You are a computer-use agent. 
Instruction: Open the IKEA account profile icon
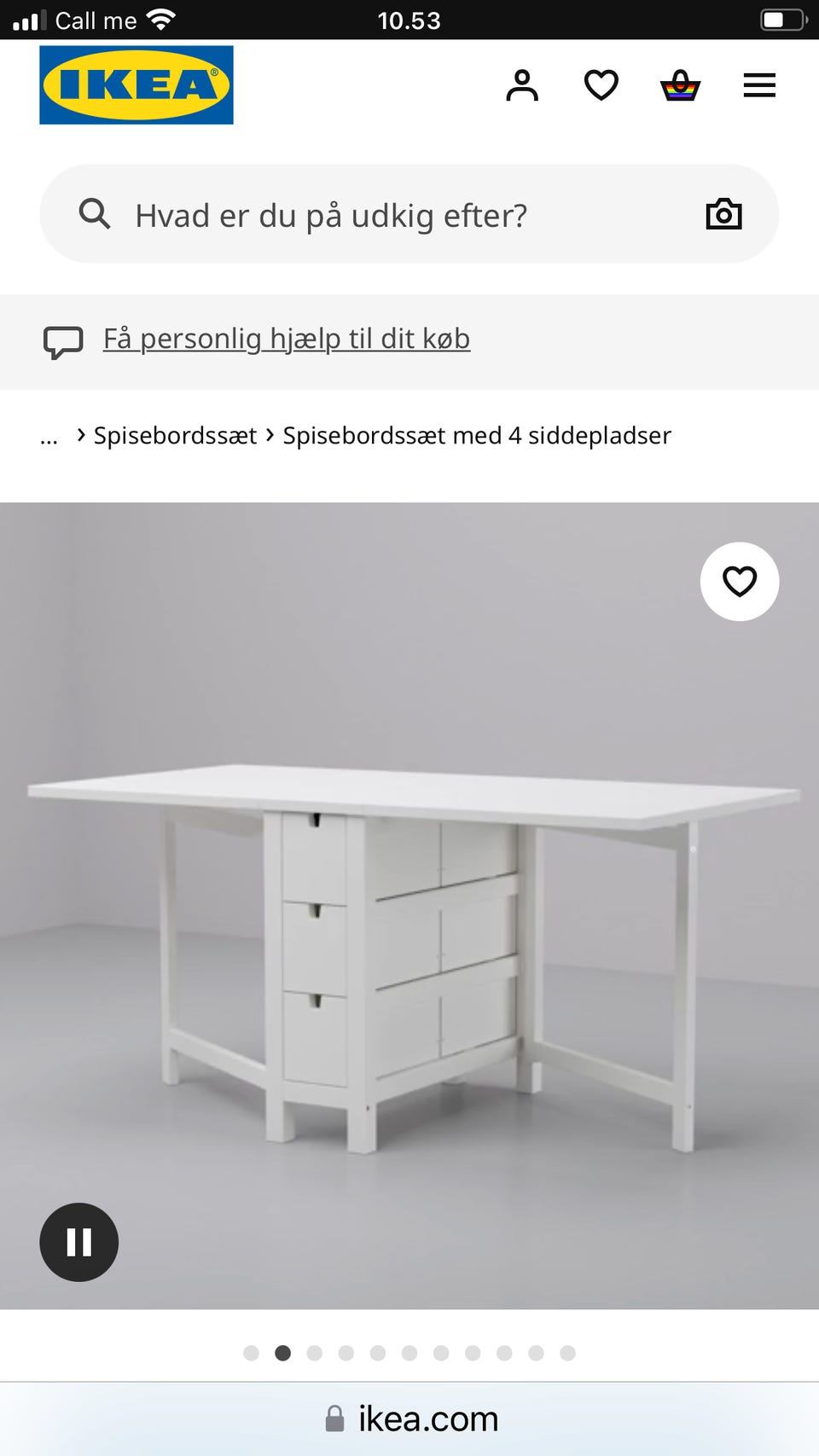[522, 85]
